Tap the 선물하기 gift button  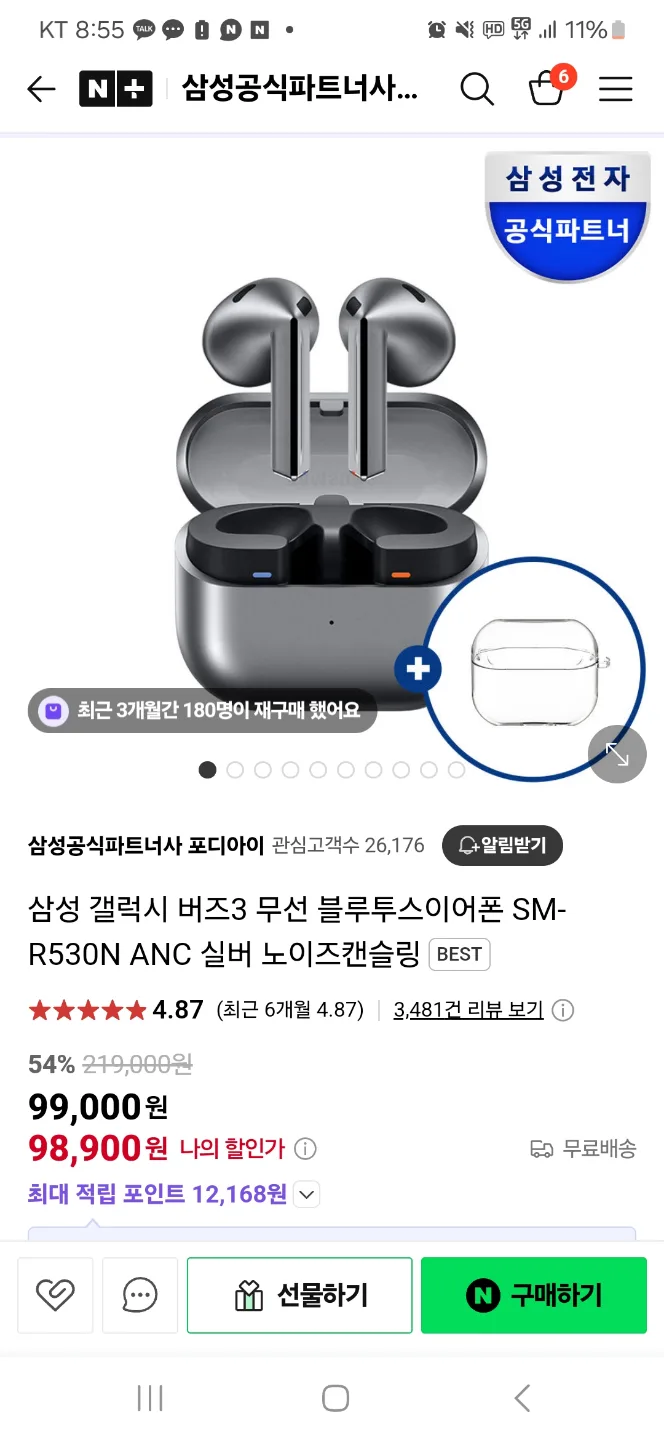pos(300,1295)
